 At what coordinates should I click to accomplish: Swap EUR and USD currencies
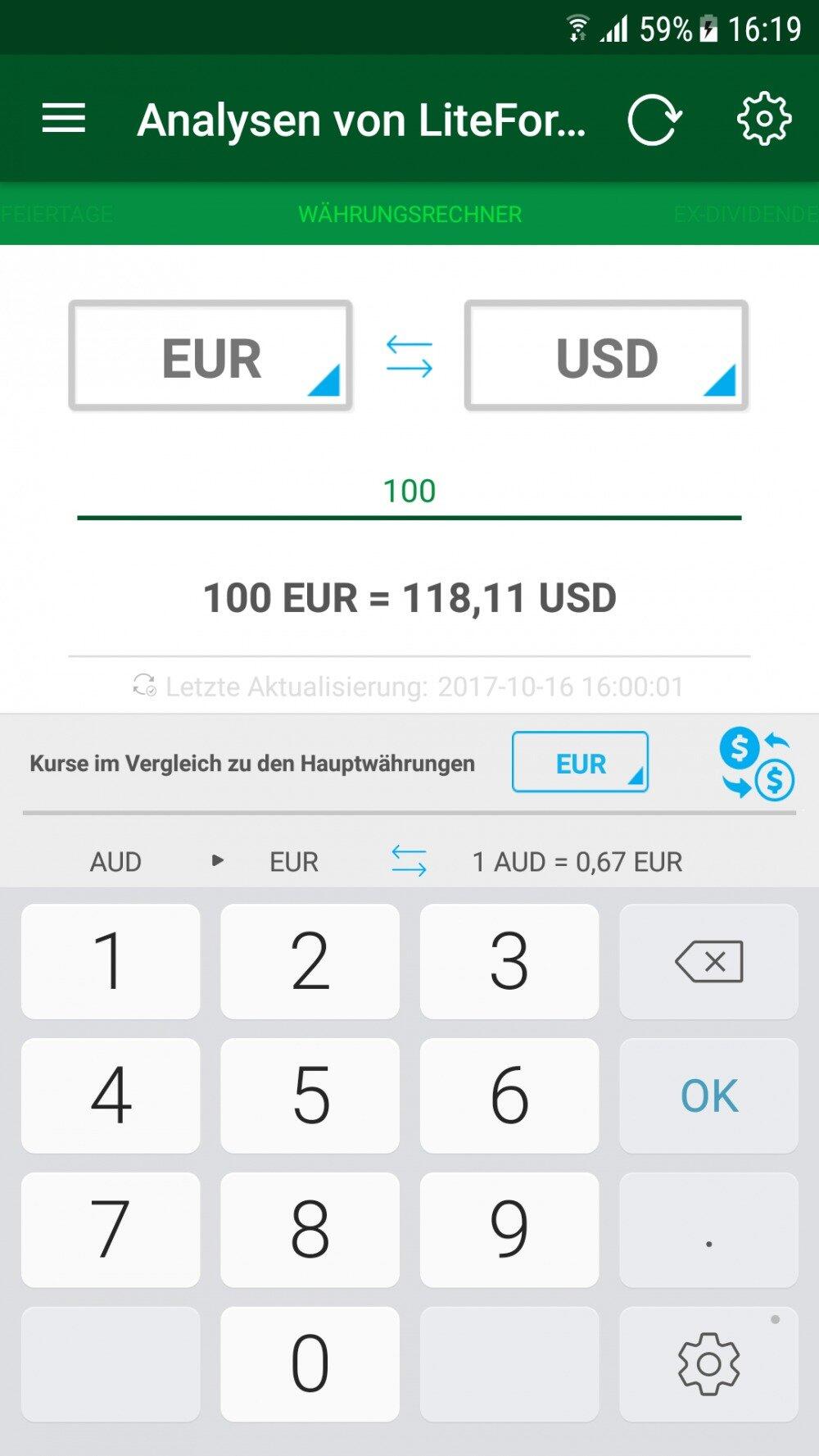click(x=409, y=356)
